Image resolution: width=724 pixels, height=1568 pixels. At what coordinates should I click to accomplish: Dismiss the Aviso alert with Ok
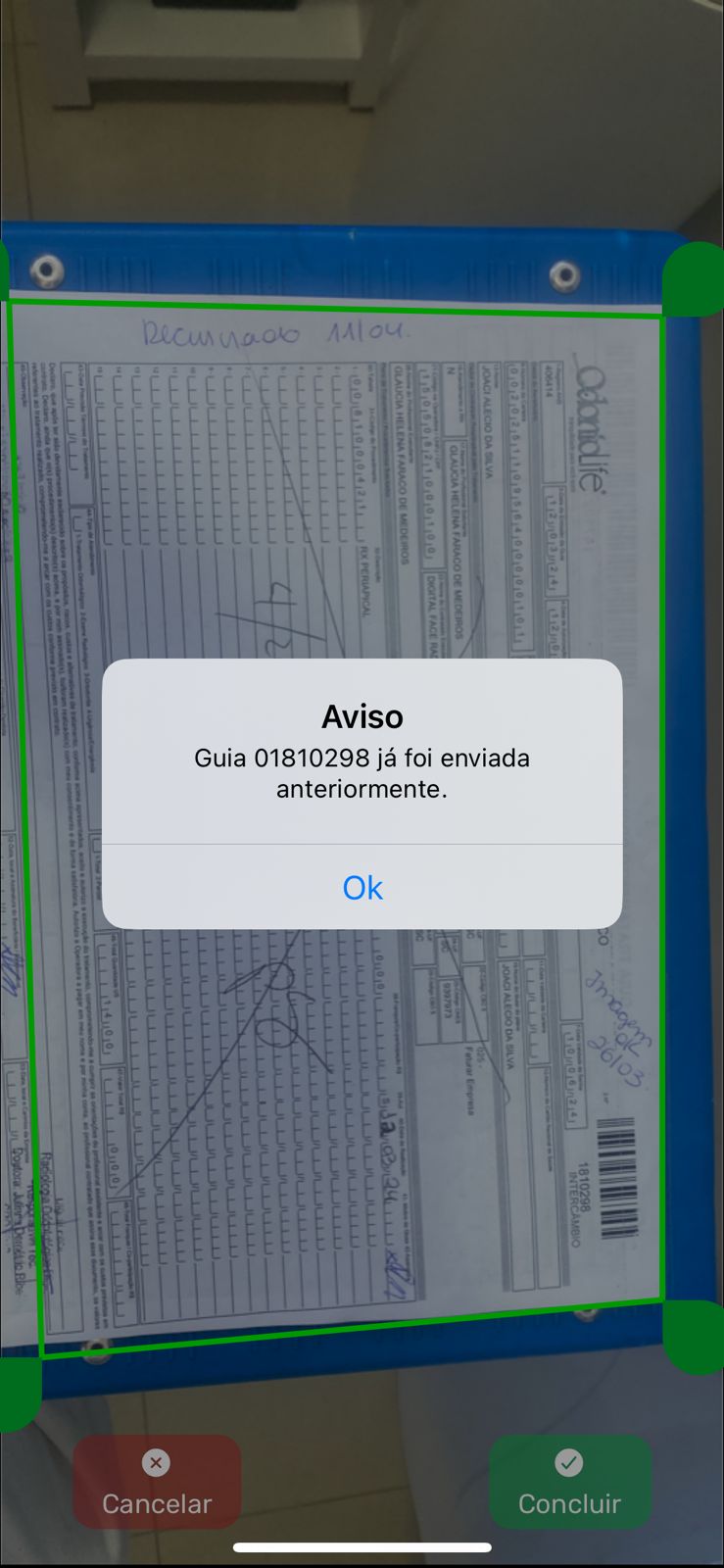(362, 887)
